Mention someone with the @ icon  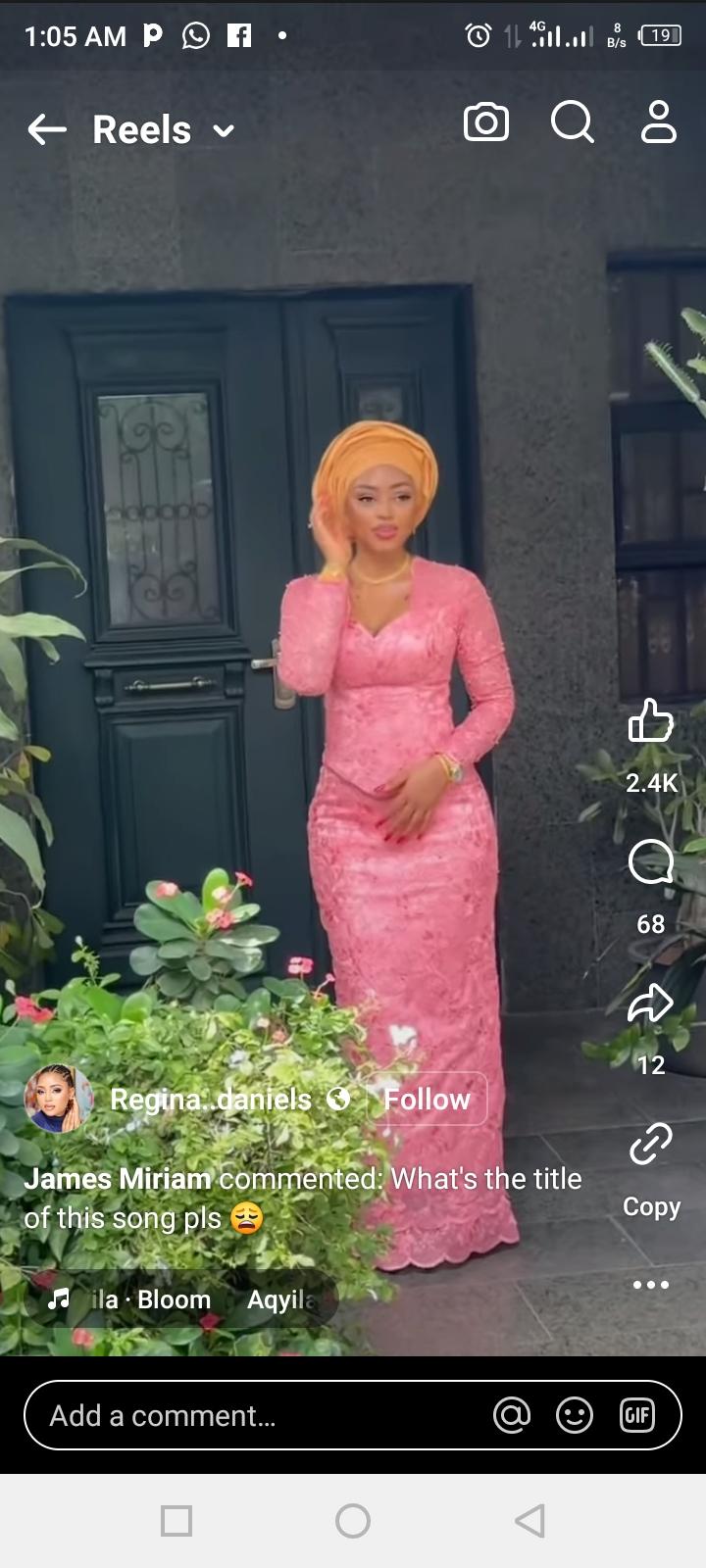(511, 1415)
